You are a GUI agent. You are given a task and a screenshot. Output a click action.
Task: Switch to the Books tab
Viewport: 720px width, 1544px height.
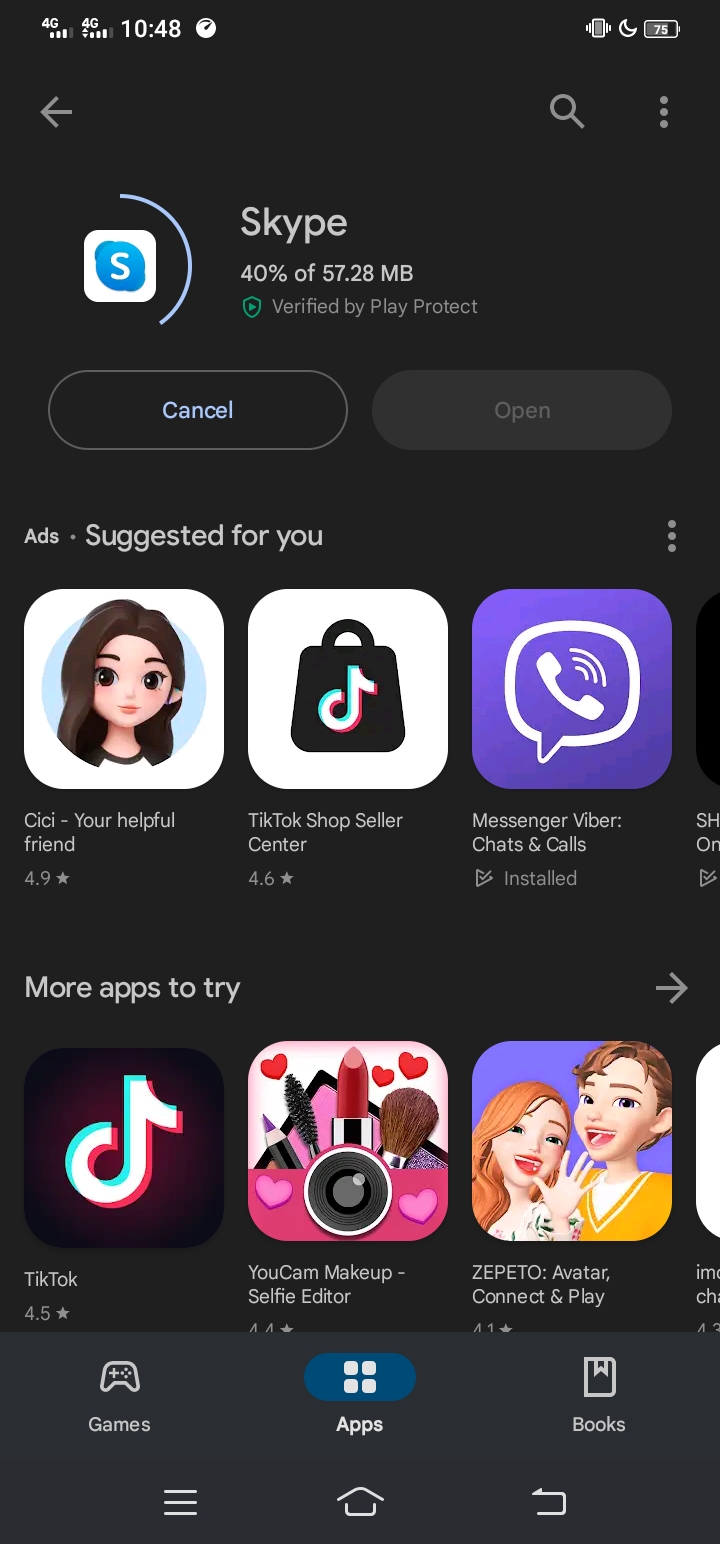coord(599,1396)
